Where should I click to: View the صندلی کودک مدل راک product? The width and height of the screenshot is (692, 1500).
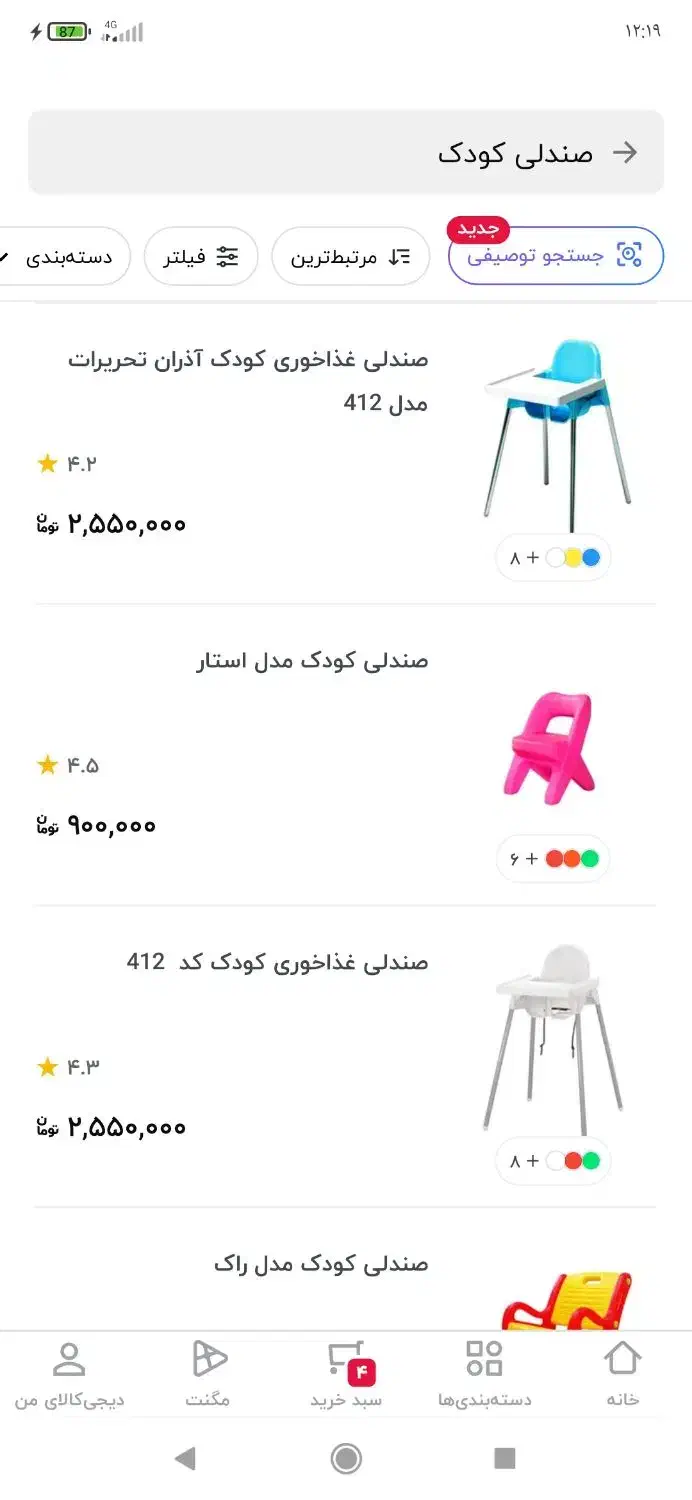point(320,1264)
